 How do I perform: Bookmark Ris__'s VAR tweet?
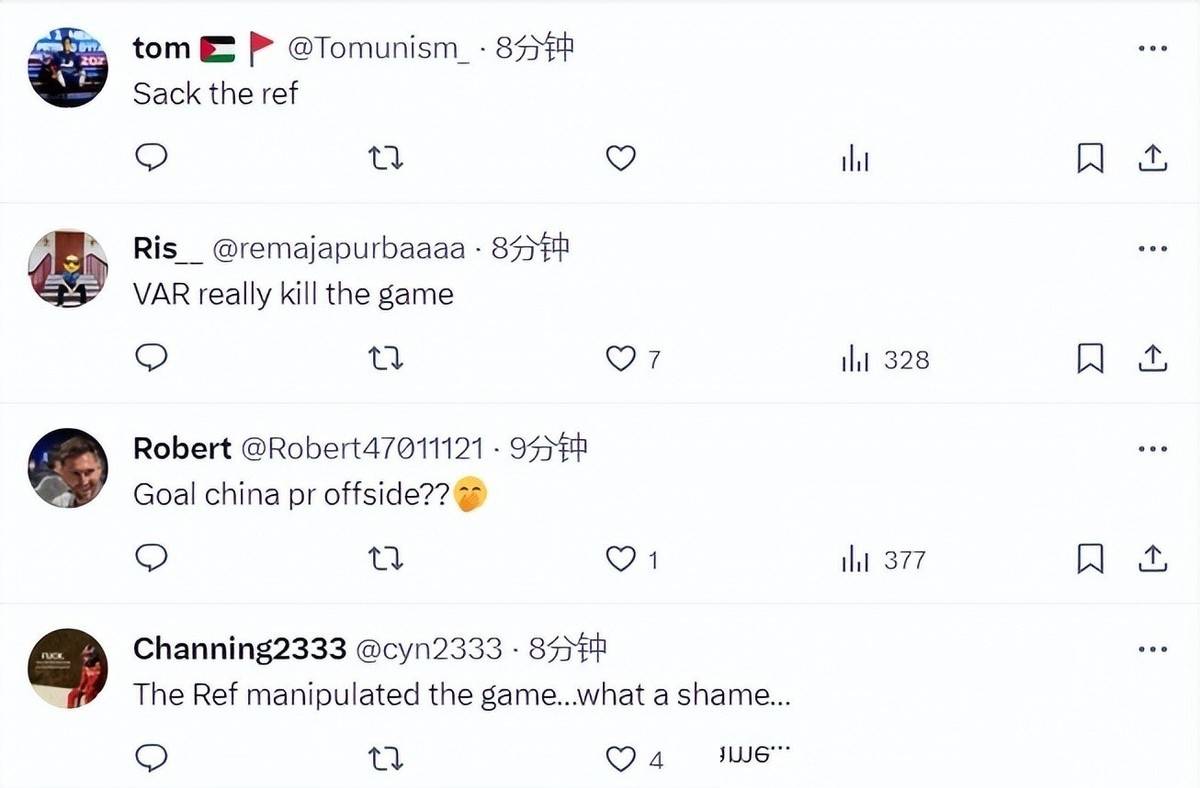pyautogui.click(x=1090, y=358)
